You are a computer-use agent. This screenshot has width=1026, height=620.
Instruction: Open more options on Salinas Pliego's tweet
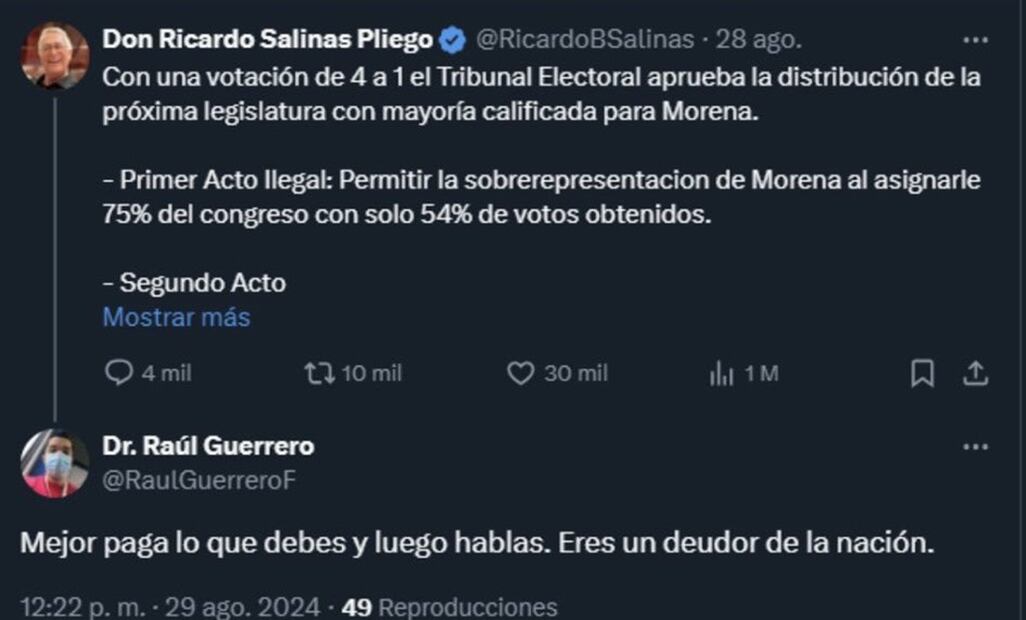pyautogui.click(x=974, y=41)
